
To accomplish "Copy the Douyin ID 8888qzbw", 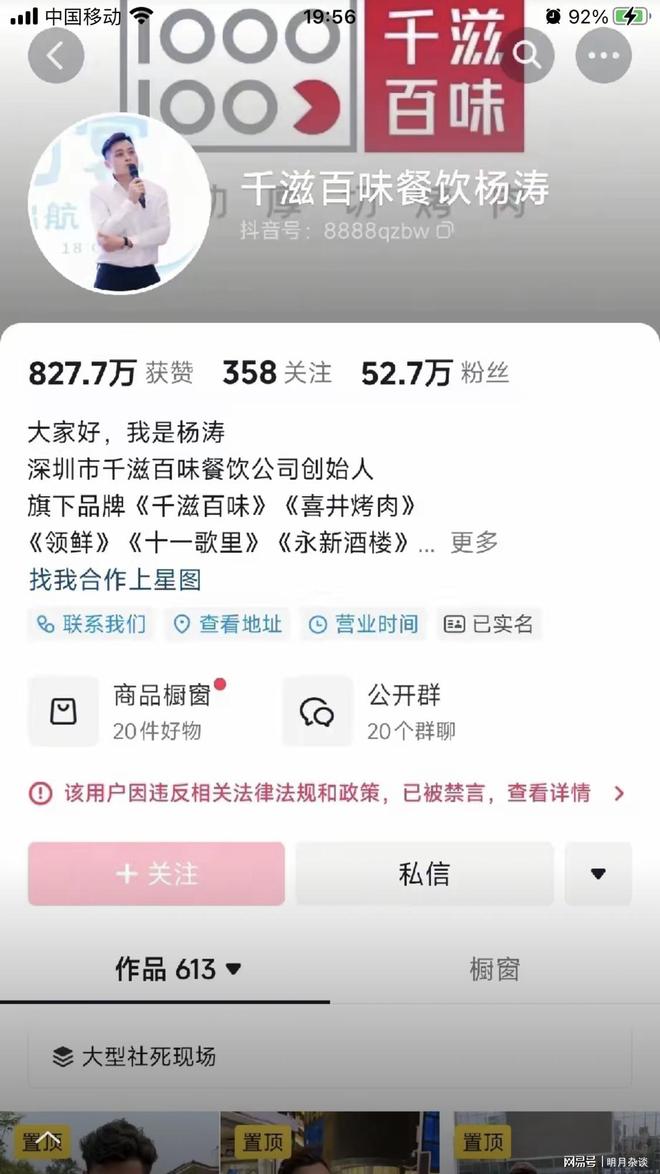I will pyautogui.click(x=446, y=231).
